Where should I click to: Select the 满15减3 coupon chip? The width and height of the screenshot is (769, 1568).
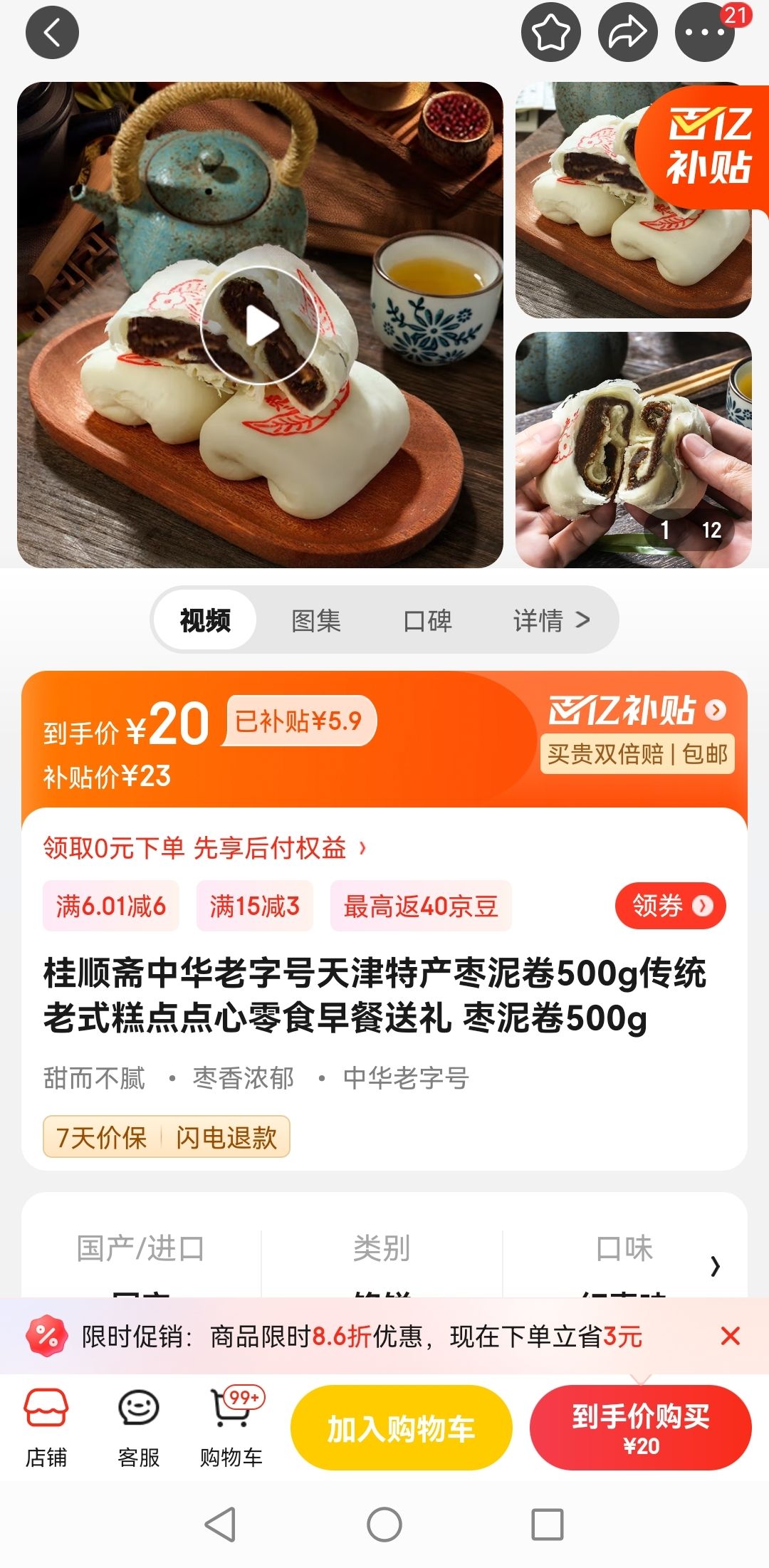click(x=254, y=905)
